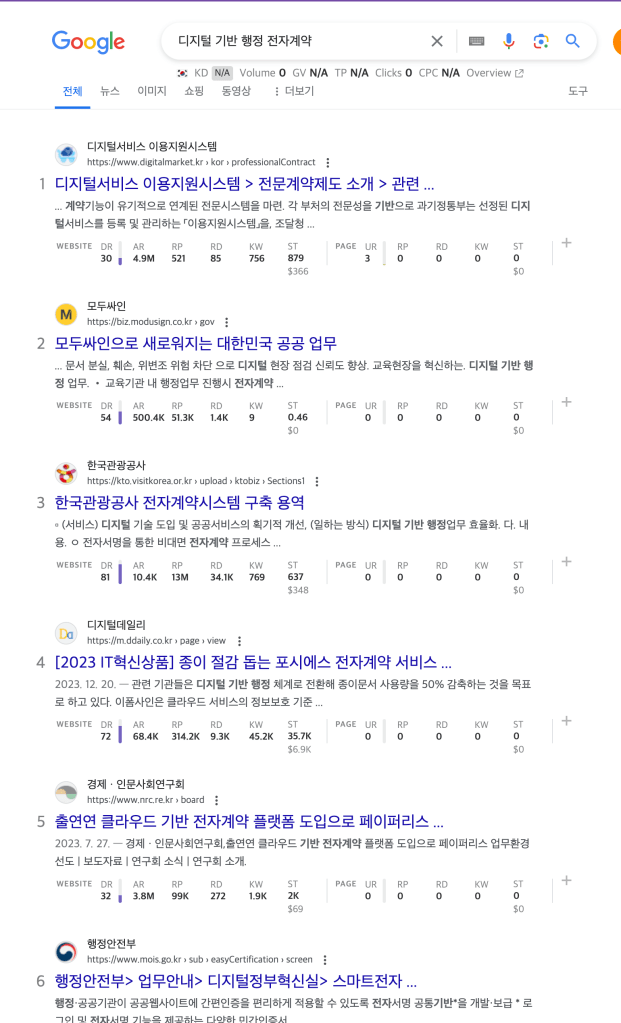Open the 모두싸인 공공 업무 result
This screenshot has height=1023, width=621.
point(196,343)
